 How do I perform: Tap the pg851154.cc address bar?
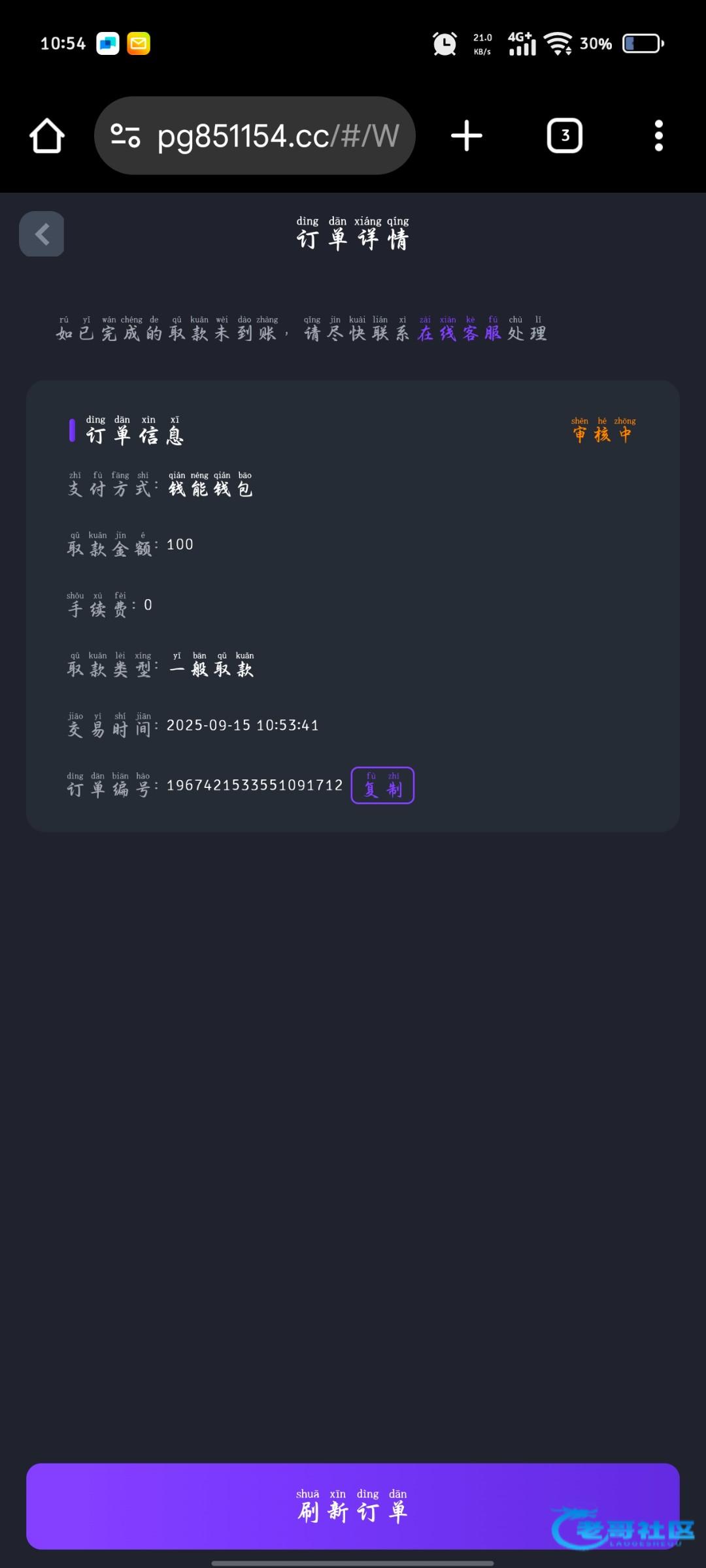click(255, 136)
